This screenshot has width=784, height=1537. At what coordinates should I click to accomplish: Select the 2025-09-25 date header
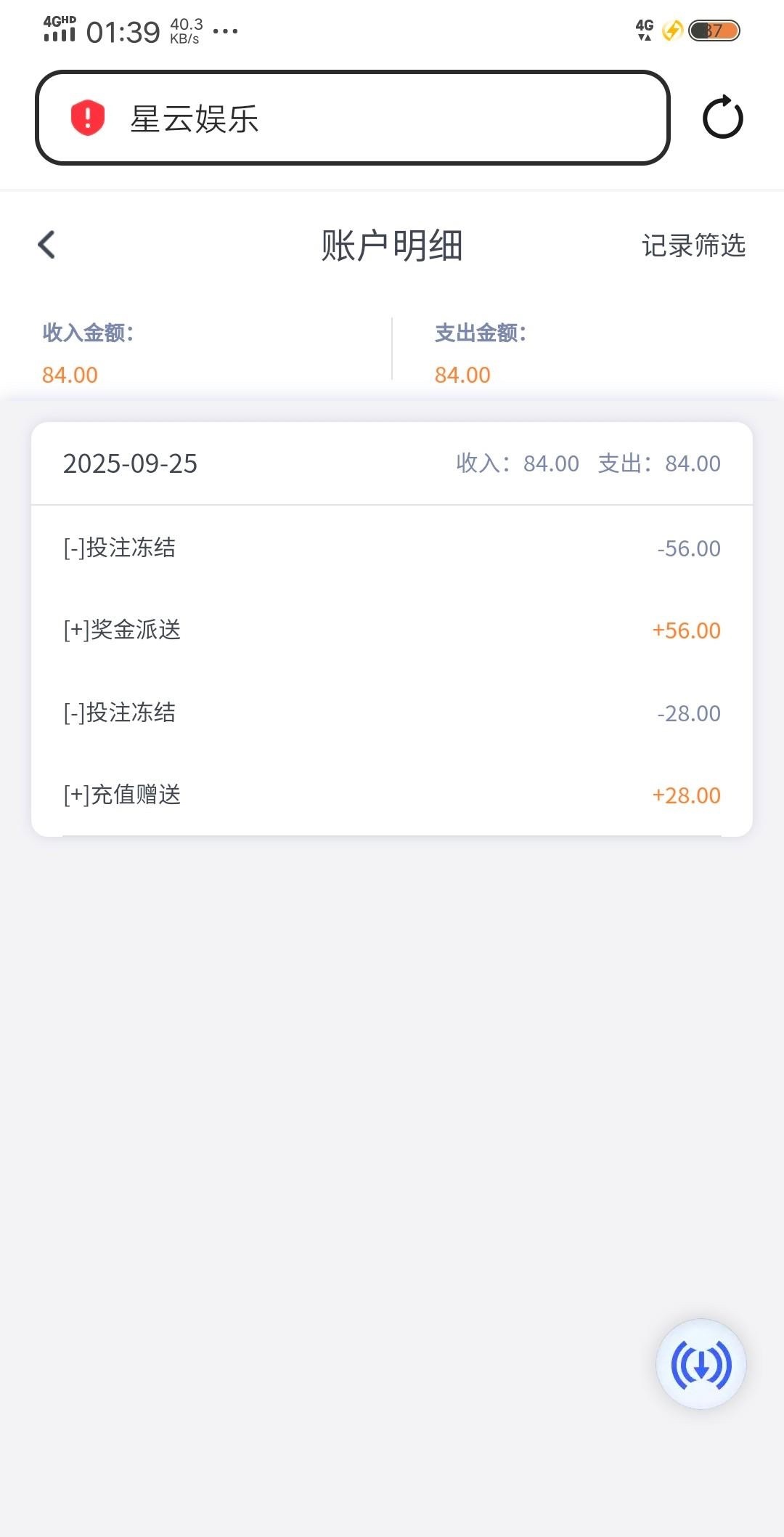[x=131, y=464]
